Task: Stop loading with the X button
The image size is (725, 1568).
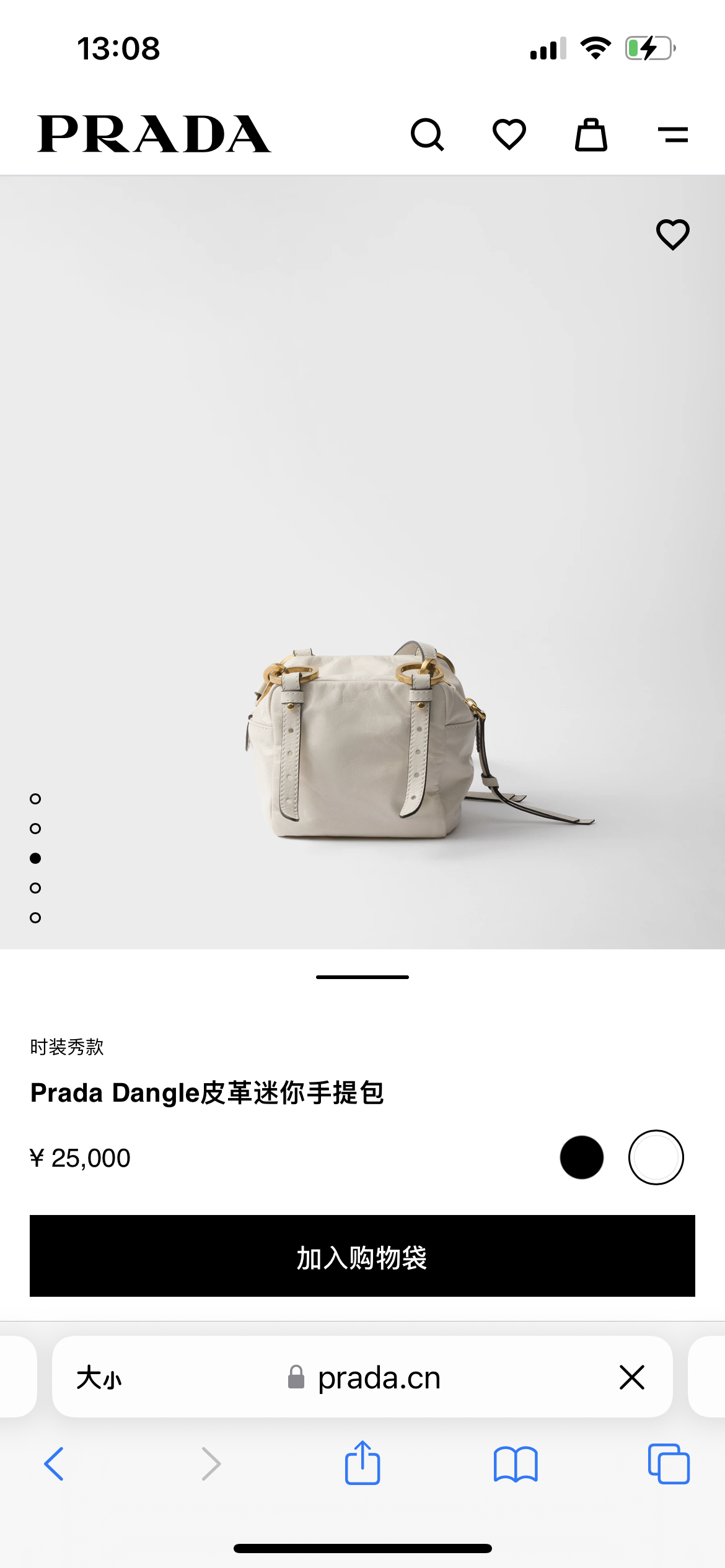Action: [631, 1378]
